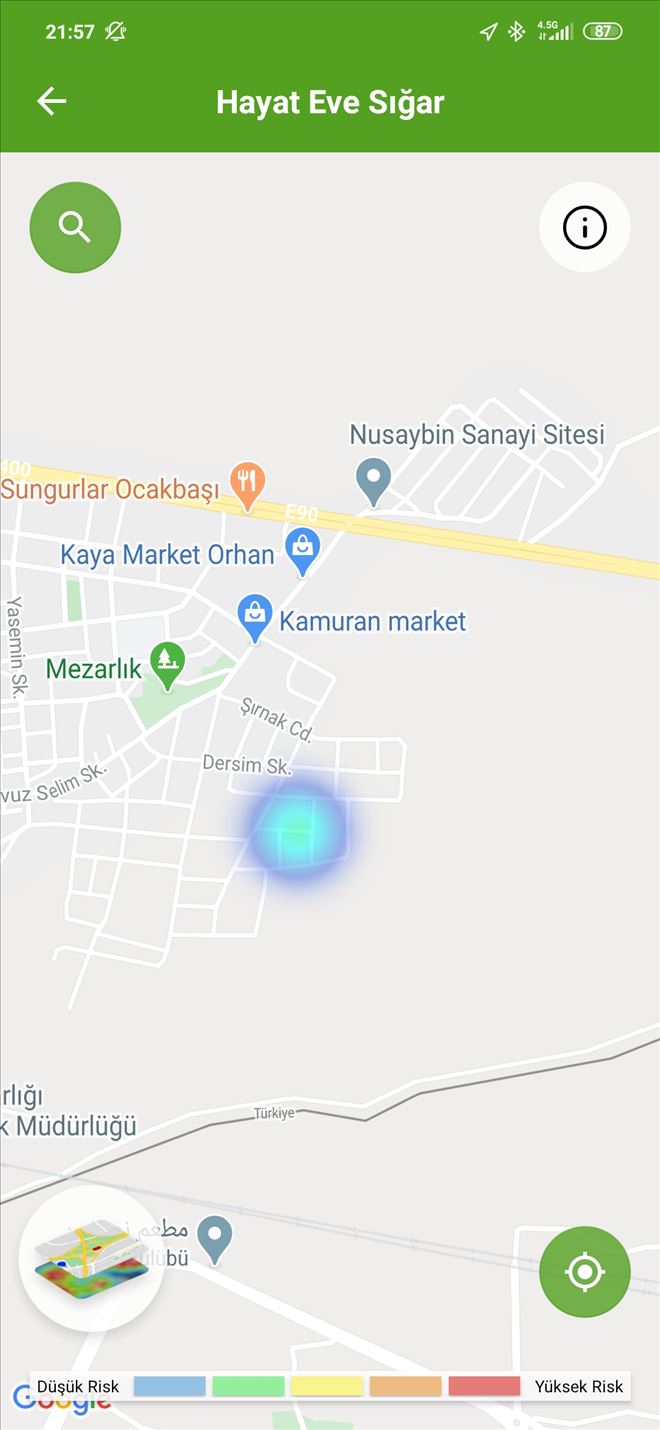Open the Sungurlar Ocakbaşı restaurant marker
Screen dimensions: 660x1430
246,485
